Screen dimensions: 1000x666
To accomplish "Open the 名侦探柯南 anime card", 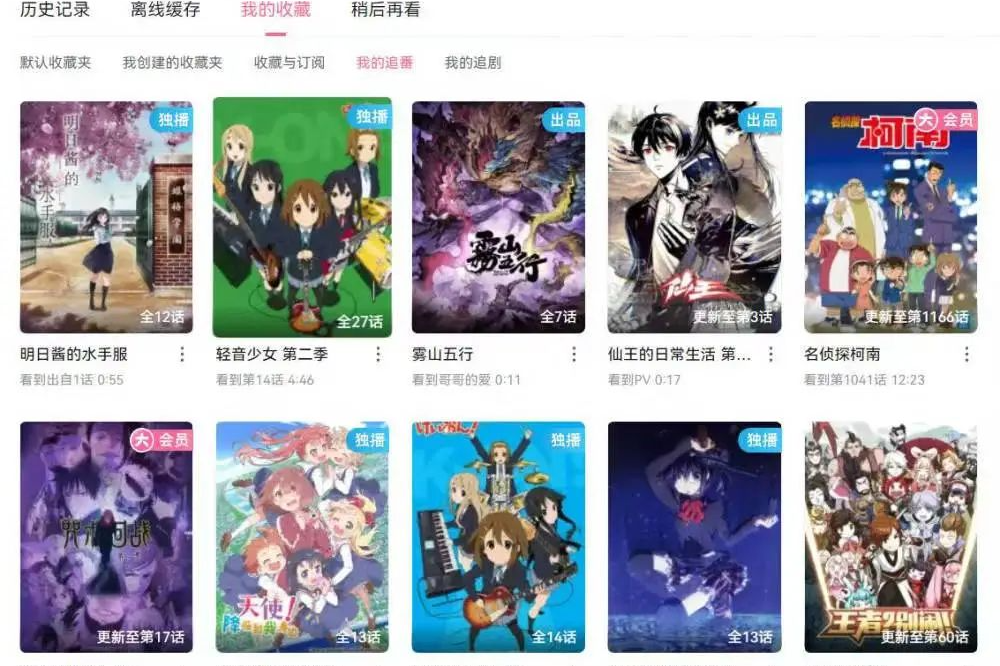I will click(890, 217).
